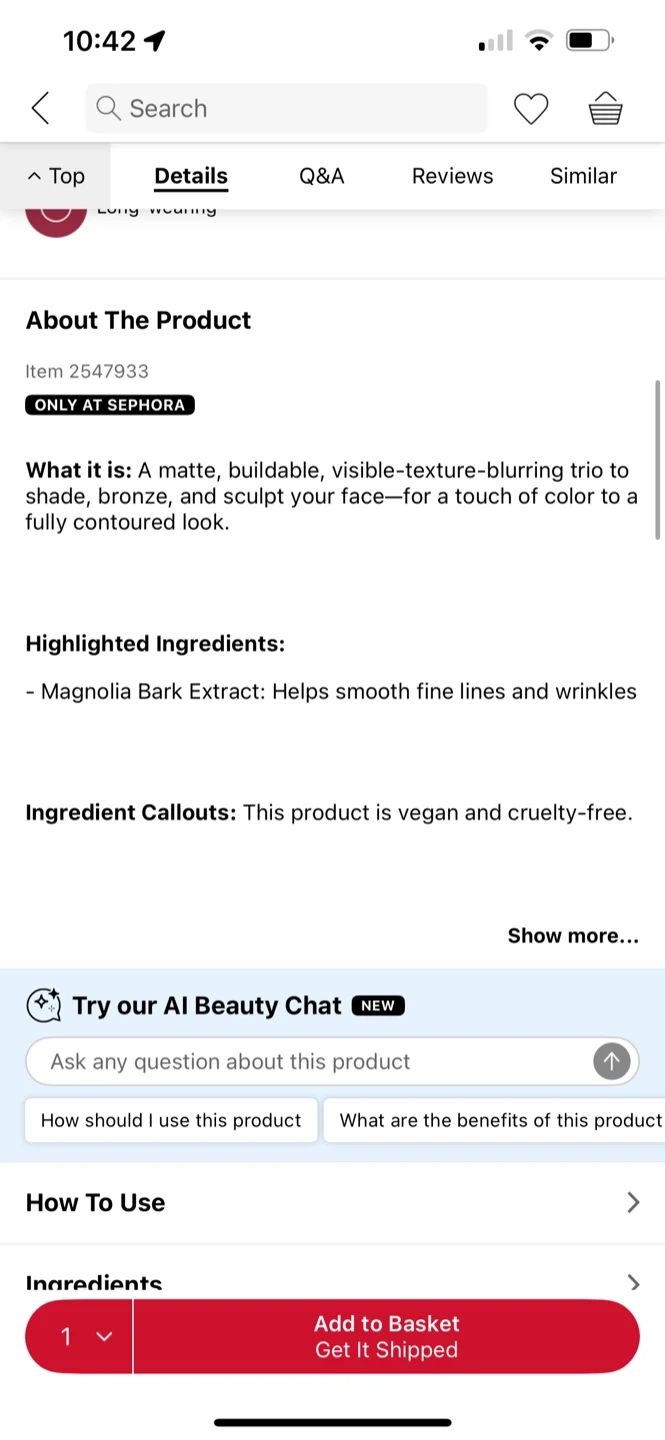The width and height of the screenshot is (665, 1440).
Task: Expand description with Show more
Action: (572, 936)
